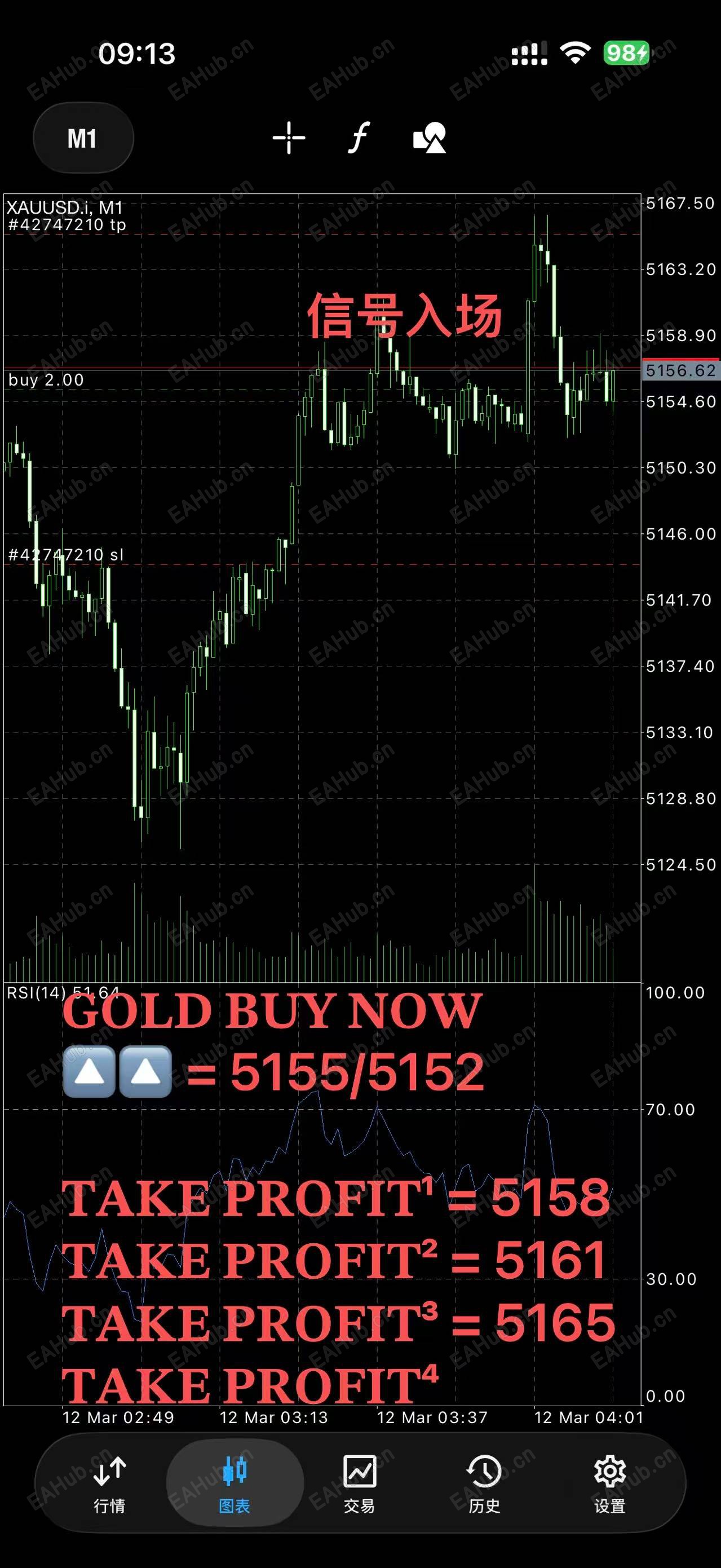The image size is (721, 1568).
Task: View the 历史 history tab
Action: pos(484,1484)
